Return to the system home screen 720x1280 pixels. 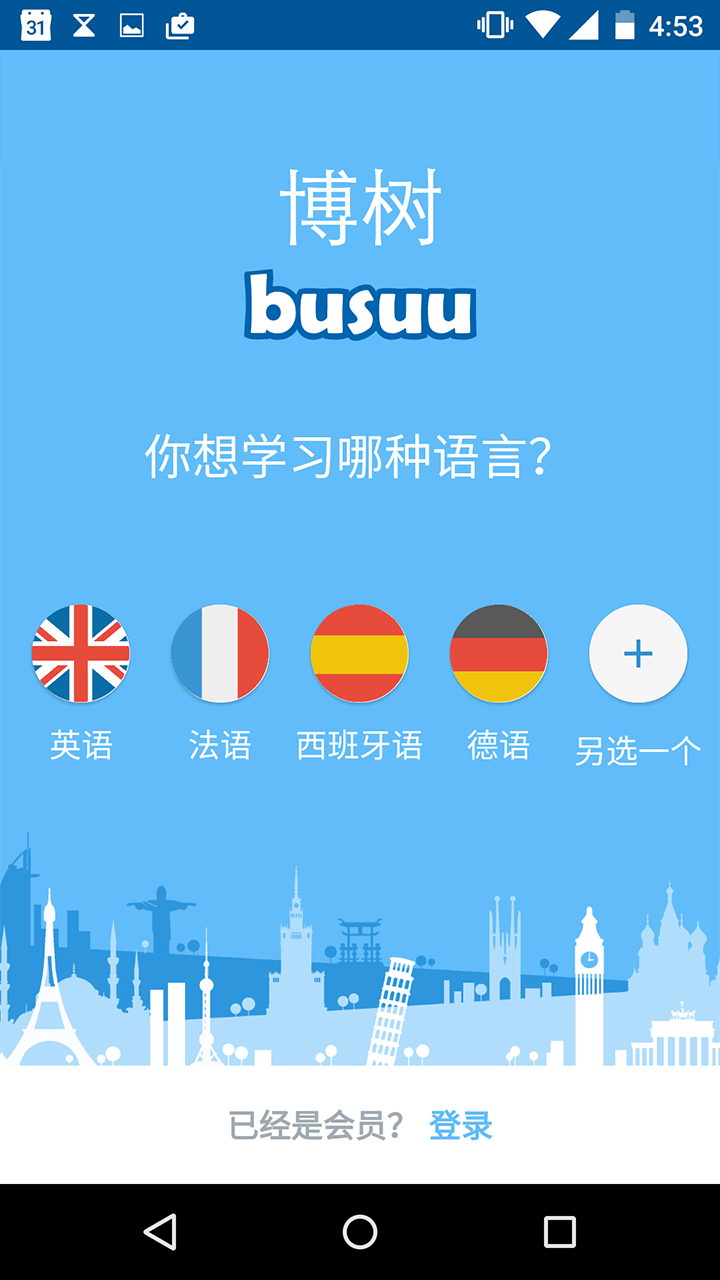[360, 1232]
